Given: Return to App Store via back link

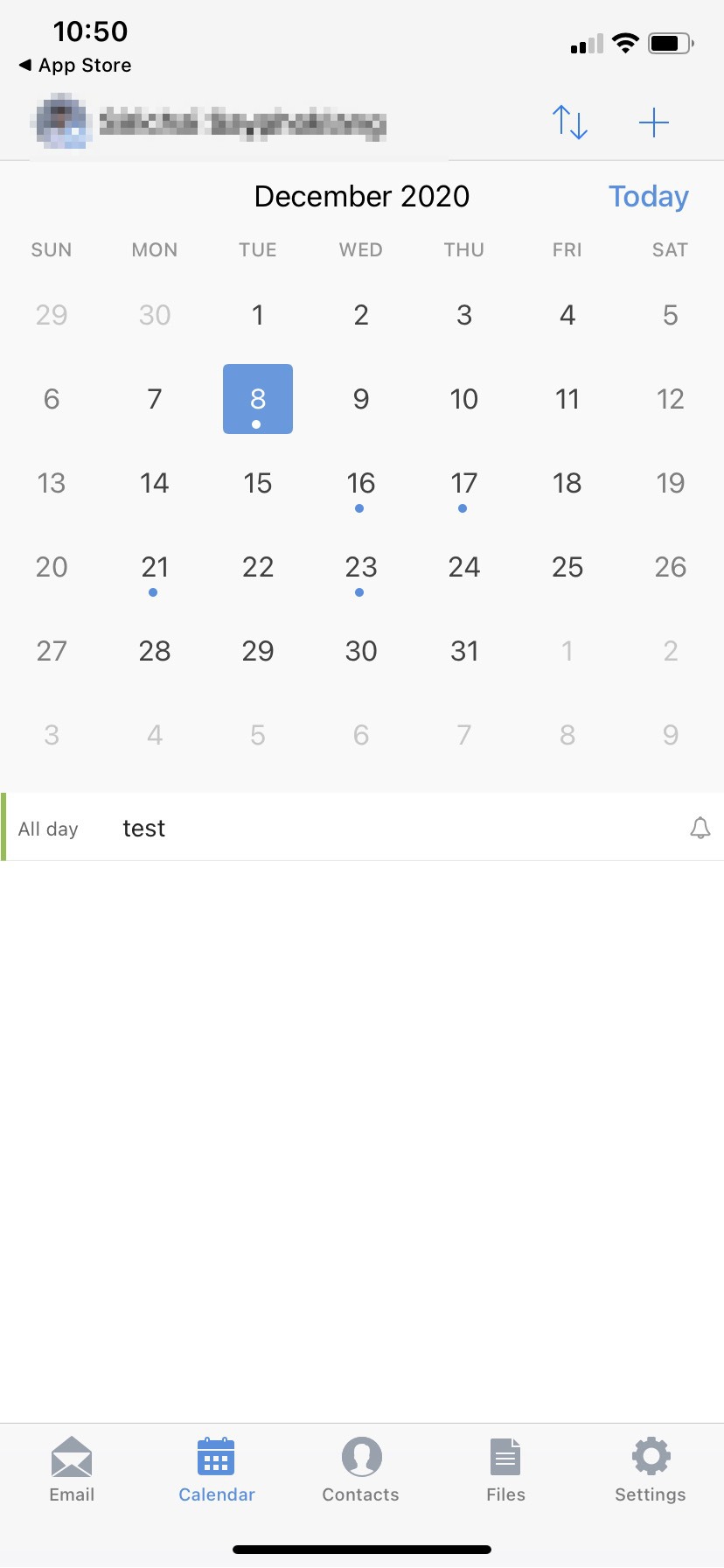Looking at the screenshot, I should pos(75,66).
